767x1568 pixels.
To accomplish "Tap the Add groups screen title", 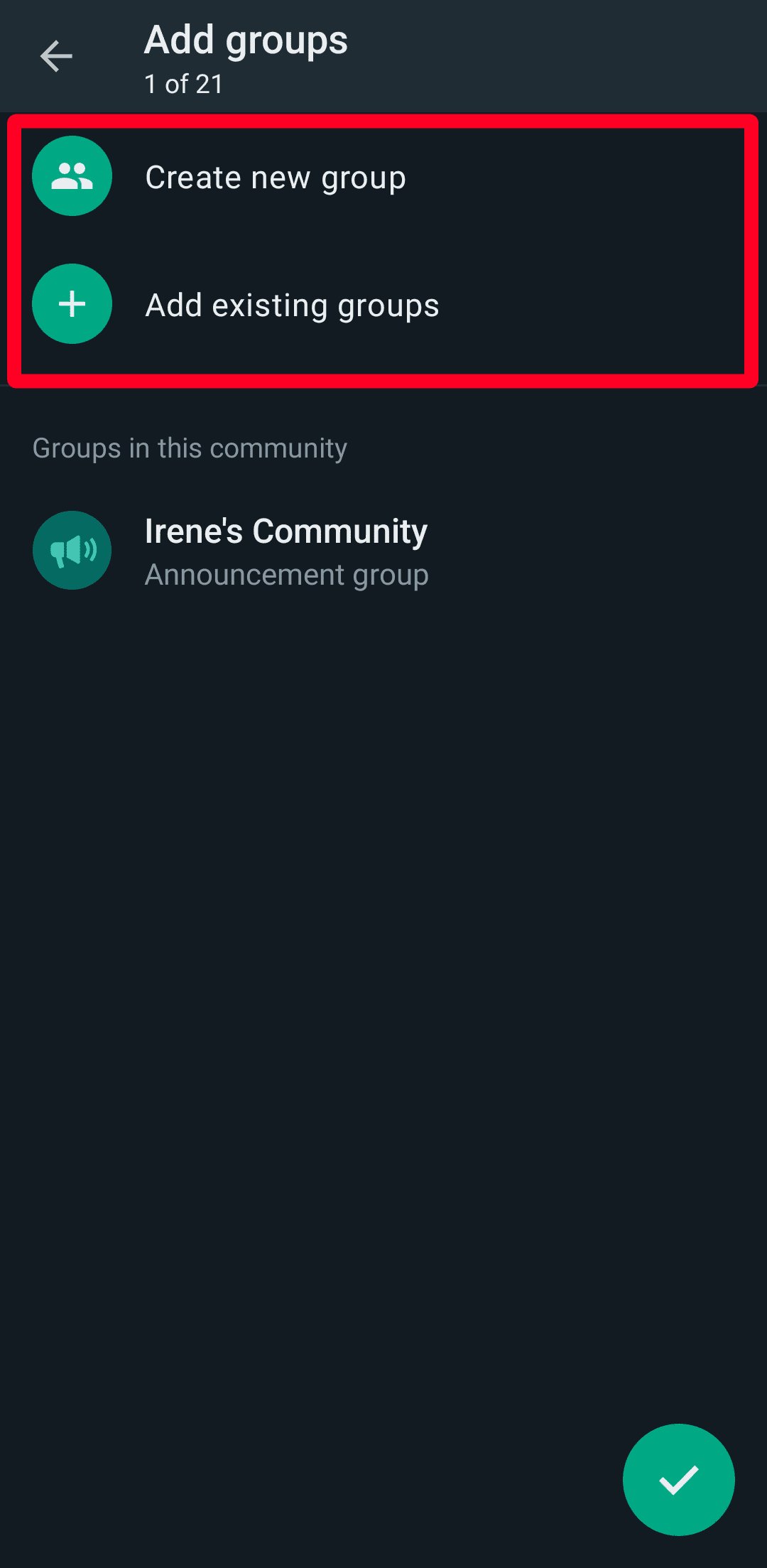I will tap(246, 40).
